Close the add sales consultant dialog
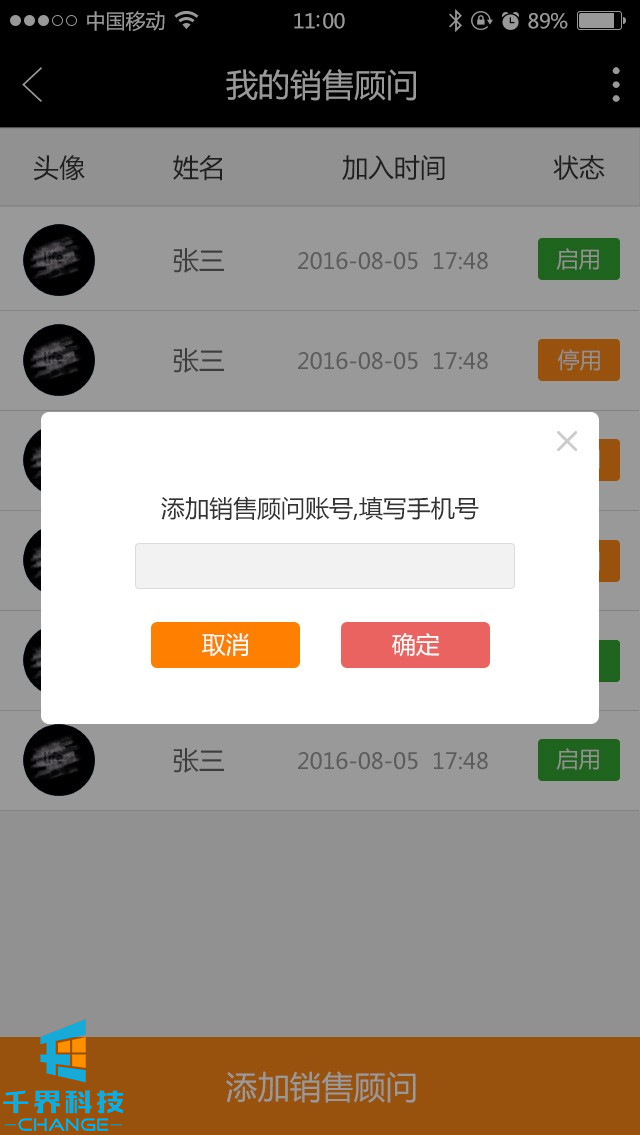The width and height of the screenshot is (640, 1135). coord(567,441)
